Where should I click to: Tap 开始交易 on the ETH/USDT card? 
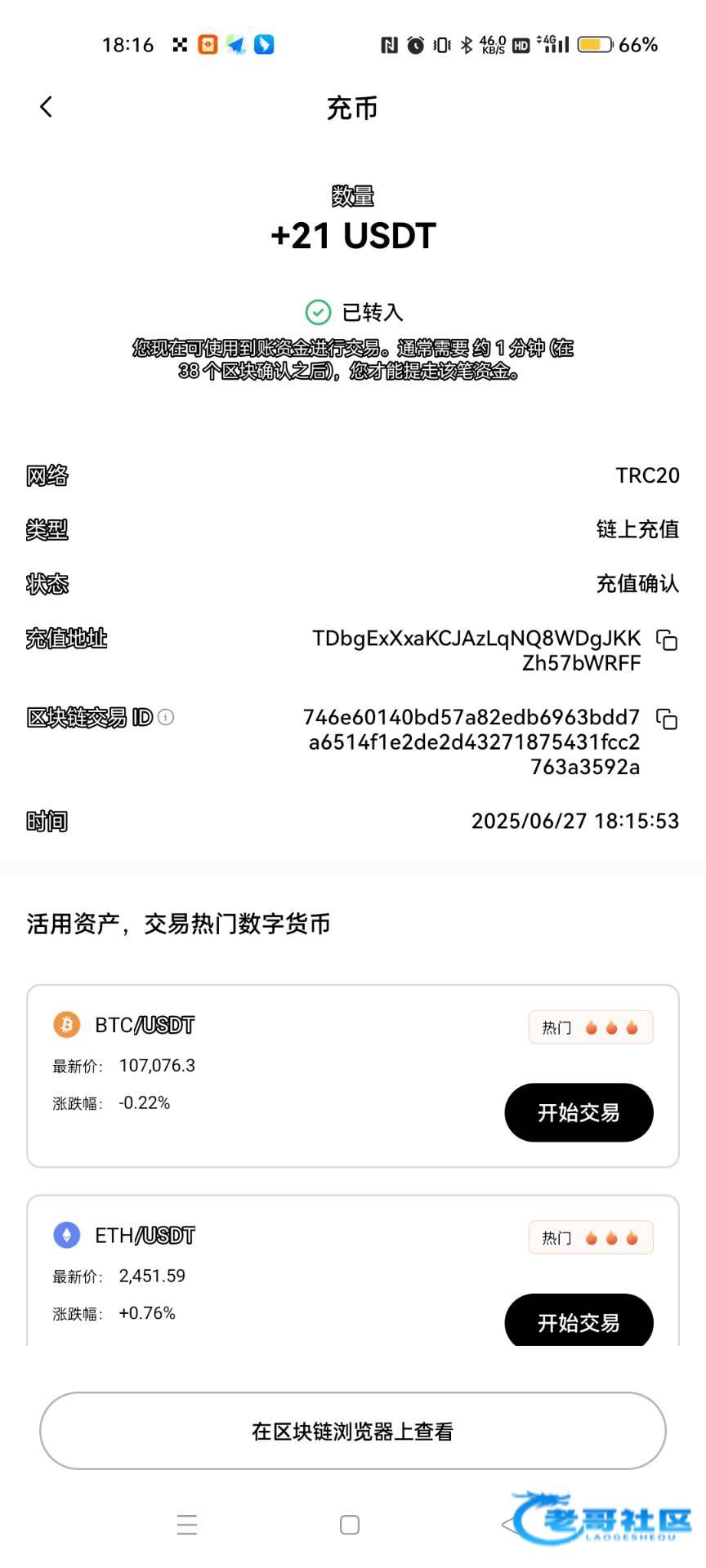(579, 1320)
